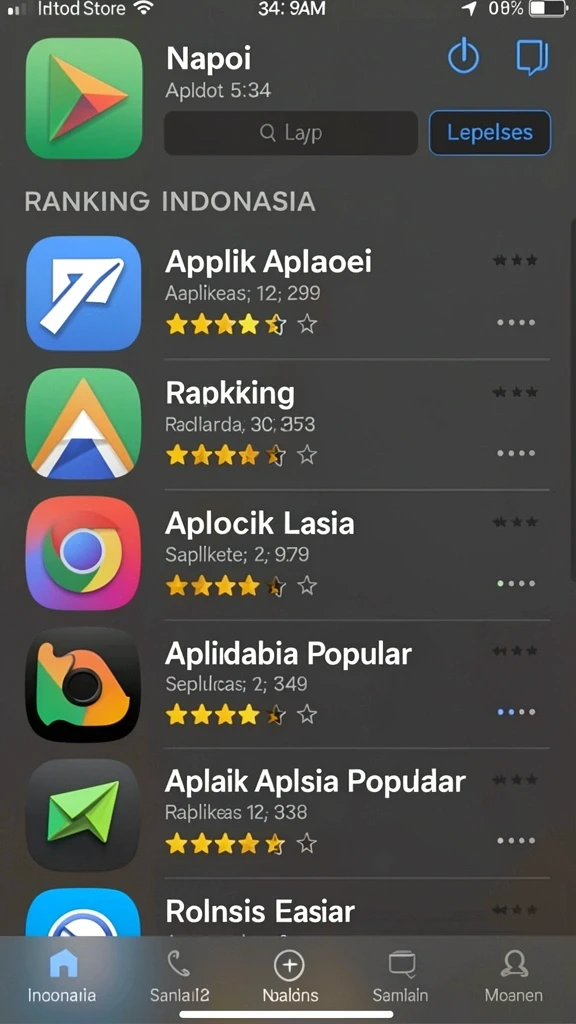This screenshot has height=1024, width=576.
Task: Select the Aplocik Lasia app row
Action: coord(288,554)
